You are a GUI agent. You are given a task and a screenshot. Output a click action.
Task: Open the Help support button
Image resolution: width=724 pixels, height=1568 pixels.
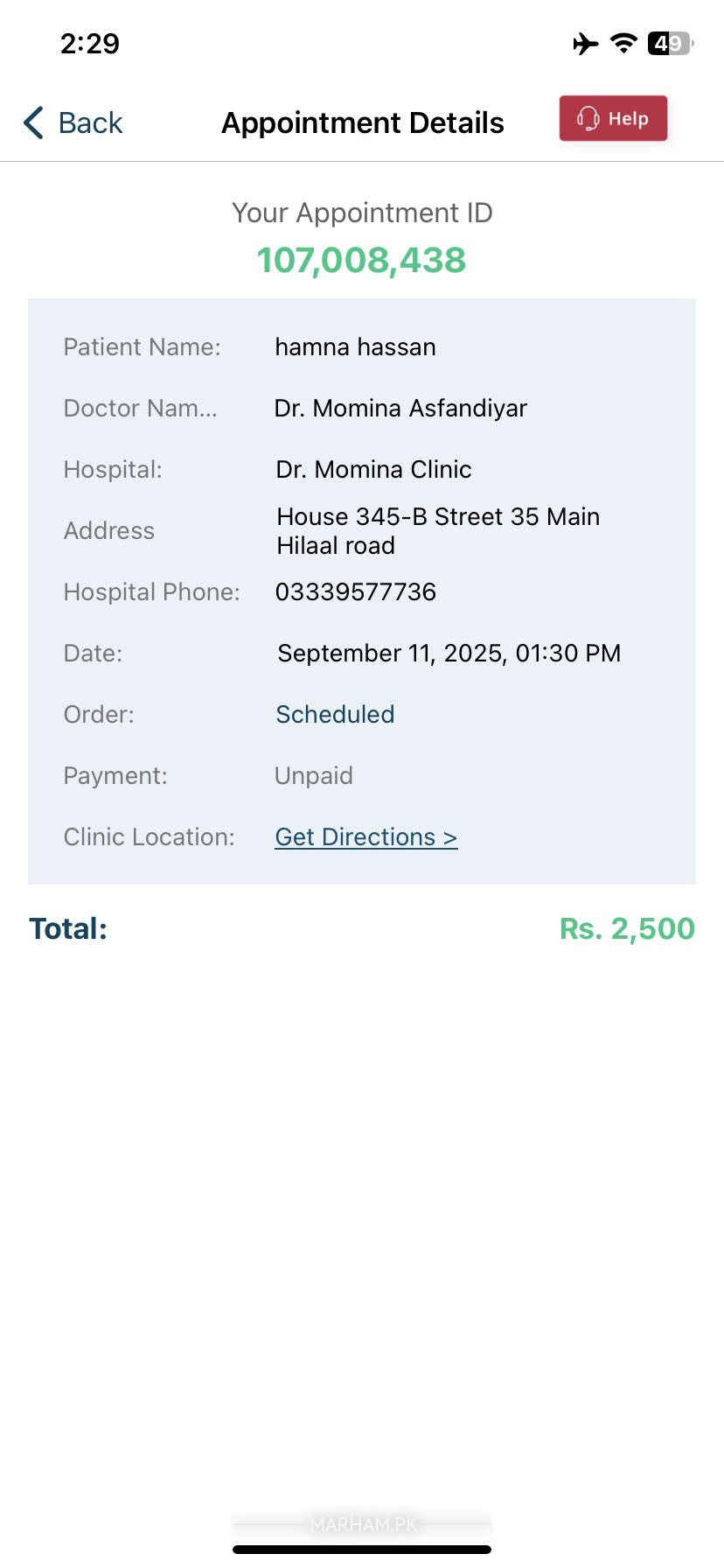pyautogui.click(x=613, y=119)
